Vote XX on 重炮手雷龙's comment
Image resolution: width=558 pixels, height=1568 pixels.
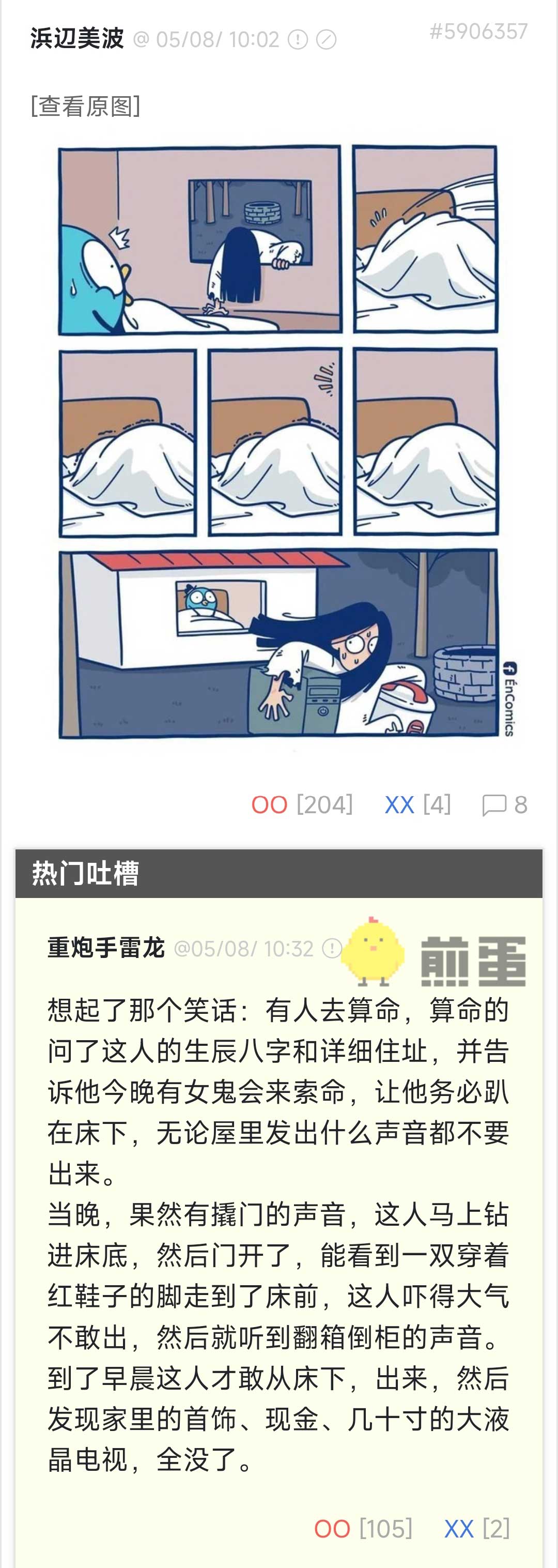point(459,1528)
